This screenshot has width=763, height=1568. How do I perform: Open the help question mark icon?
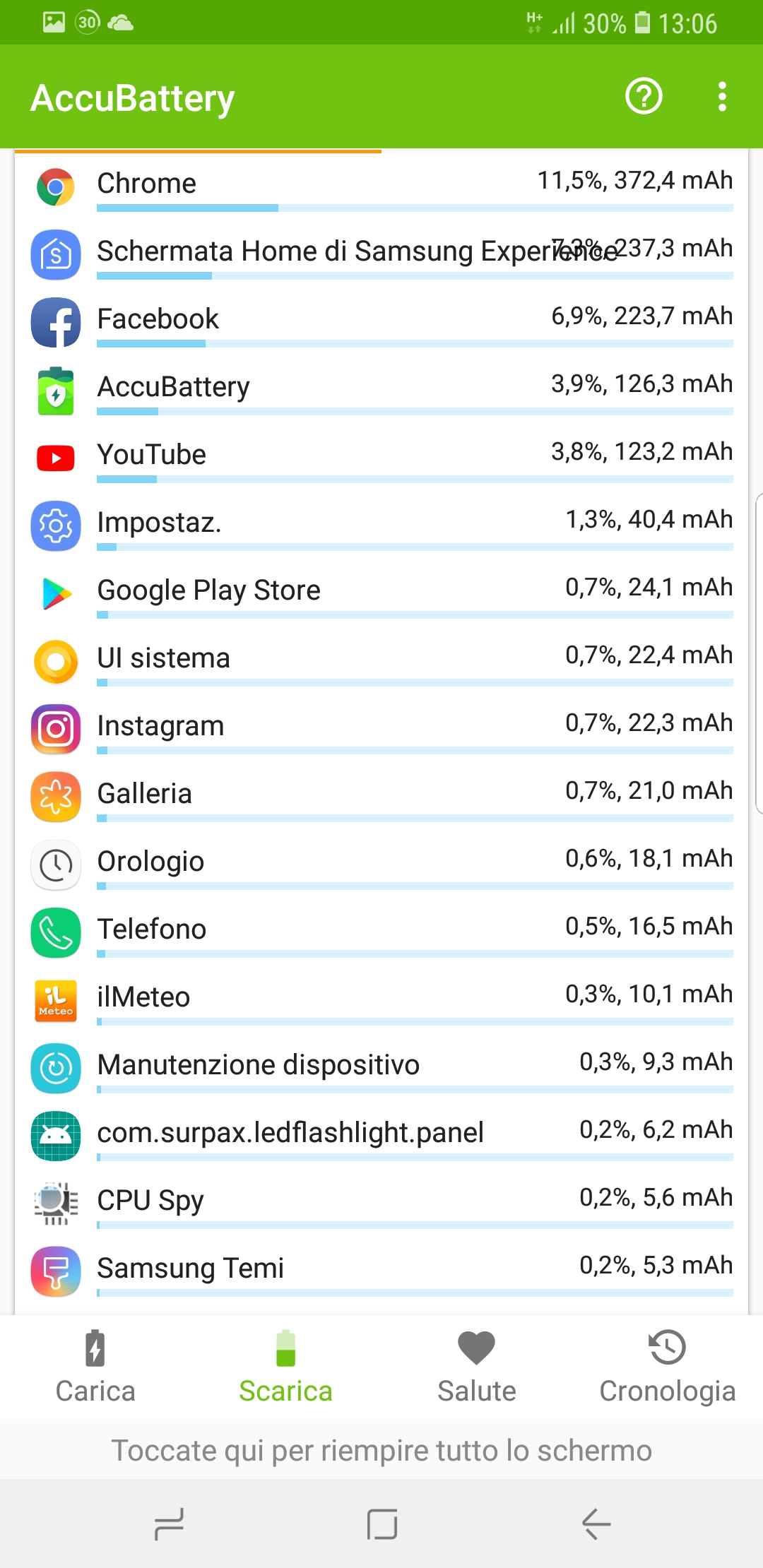(x=644, y=96)
